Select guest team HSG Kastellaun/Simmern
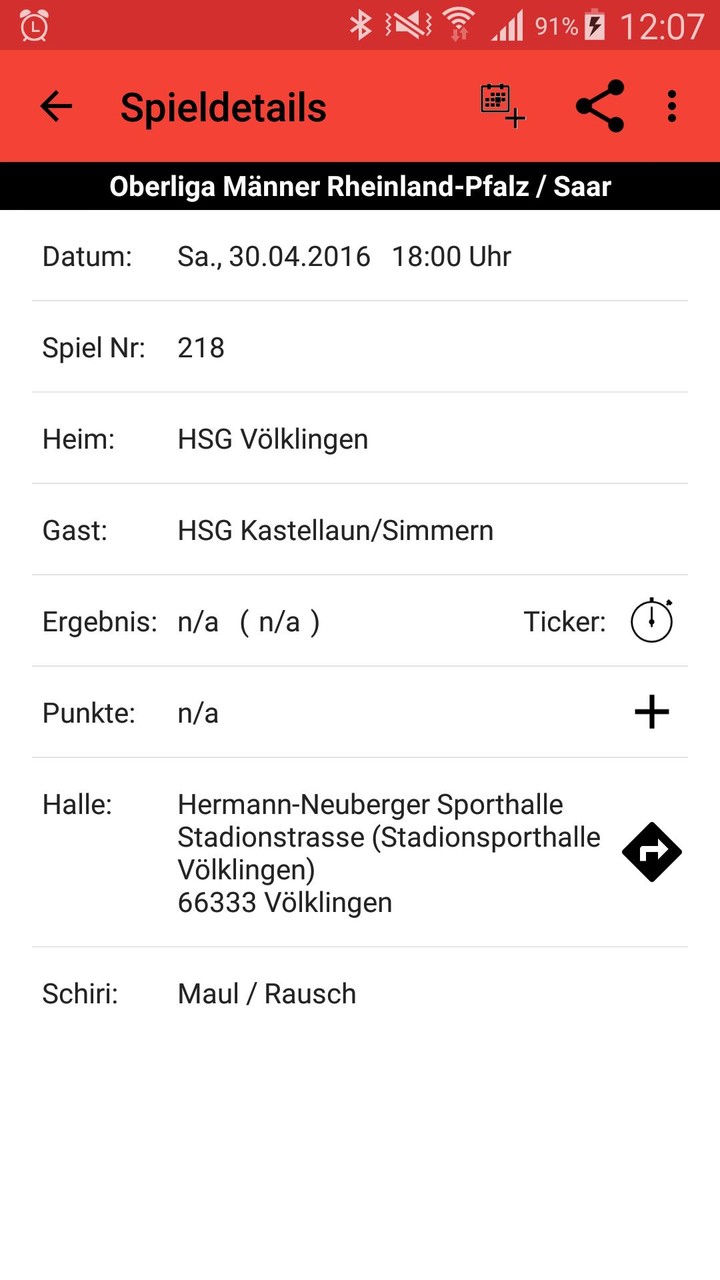 pos(335,530)
